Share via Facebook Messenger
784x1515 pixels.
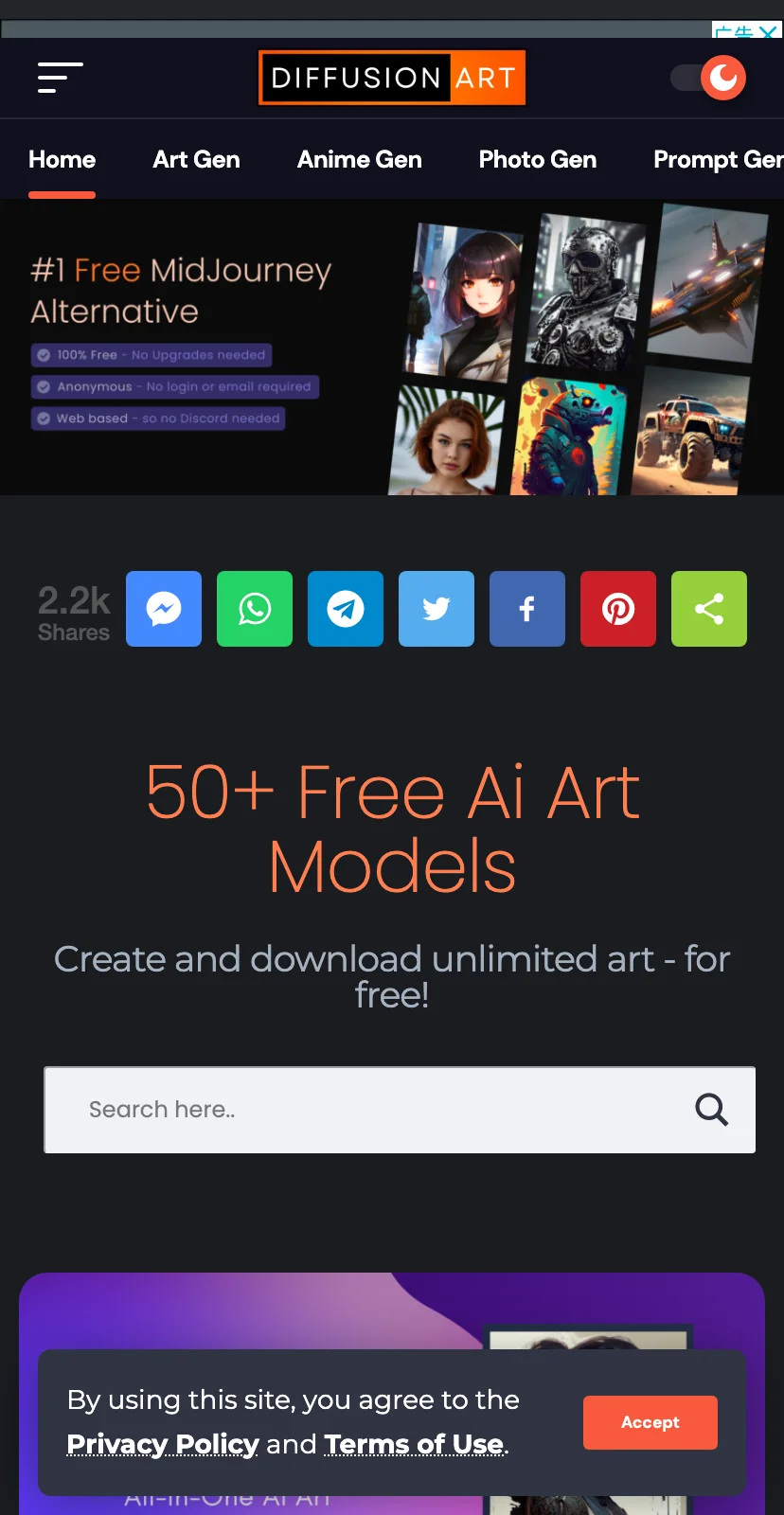click(164, 609)
